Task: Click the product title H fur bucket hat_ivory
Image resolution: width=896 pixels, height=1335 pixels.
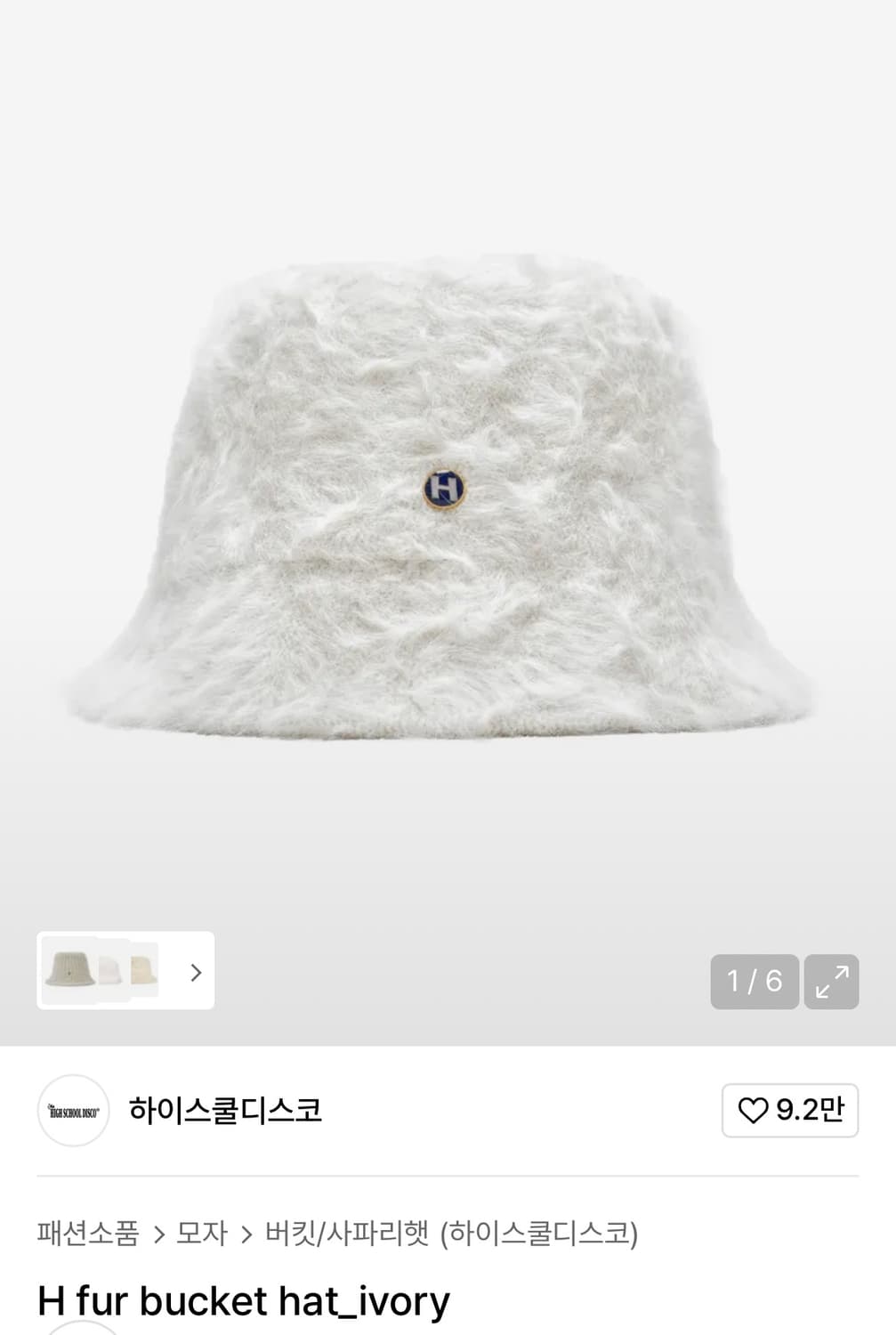Action: [x=242, y=1299]
